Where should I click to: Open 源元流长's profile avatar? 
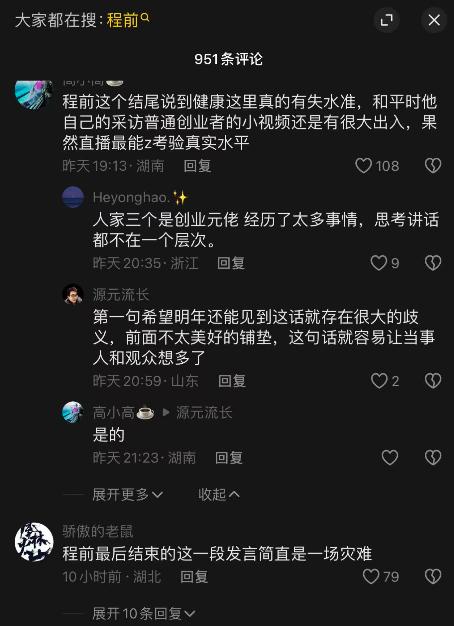click(73, 295)
